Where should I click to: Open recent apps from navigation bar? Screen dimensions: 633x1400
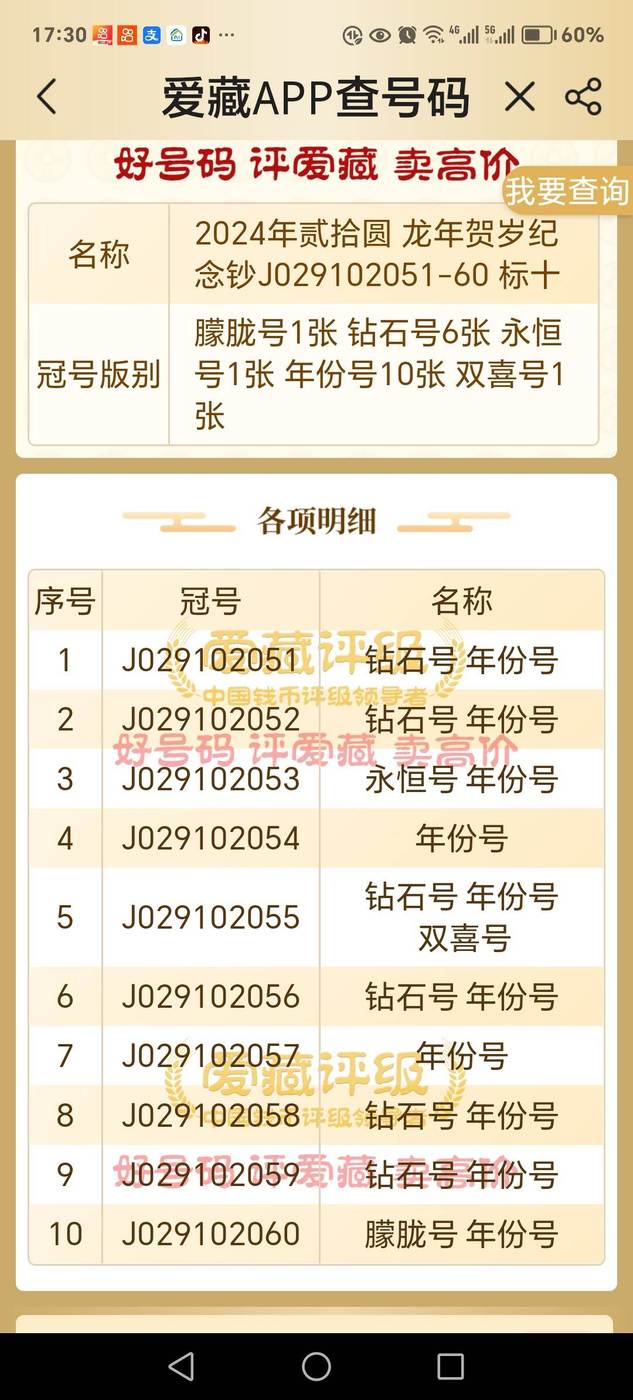[451, 1366]
